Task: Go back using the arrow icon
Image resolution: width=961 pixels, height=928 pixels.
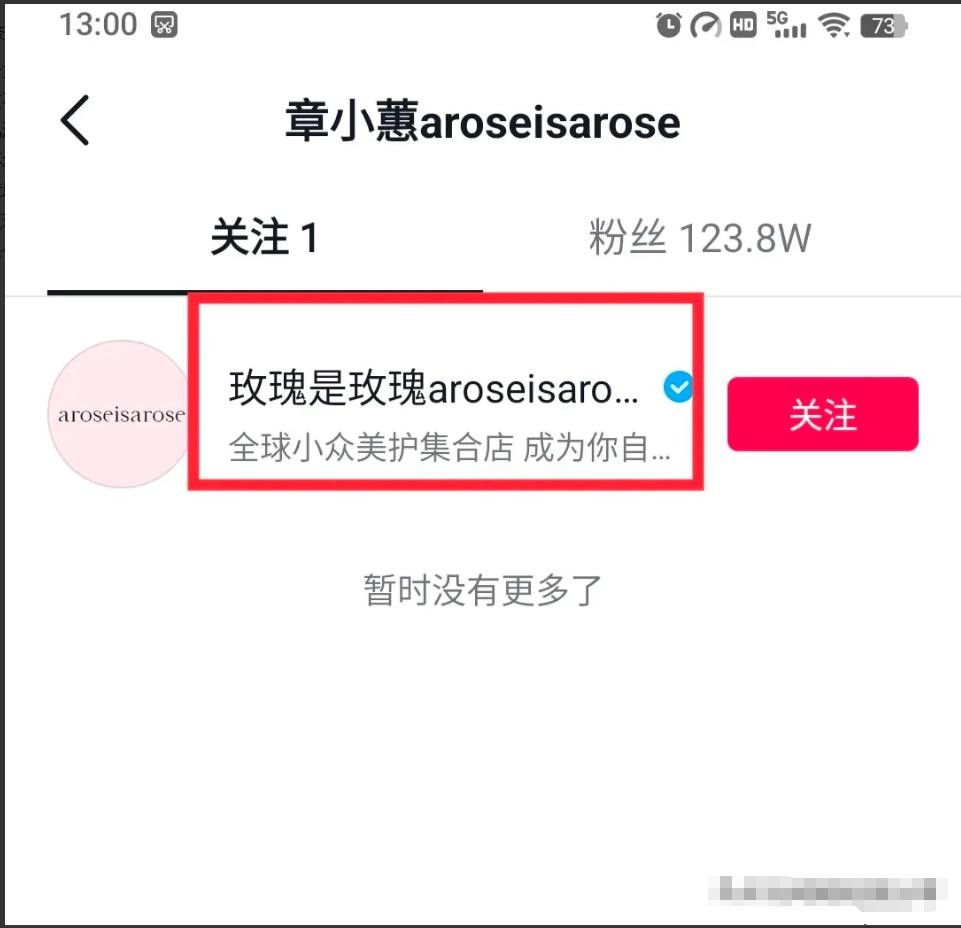Action: (75, 121)
